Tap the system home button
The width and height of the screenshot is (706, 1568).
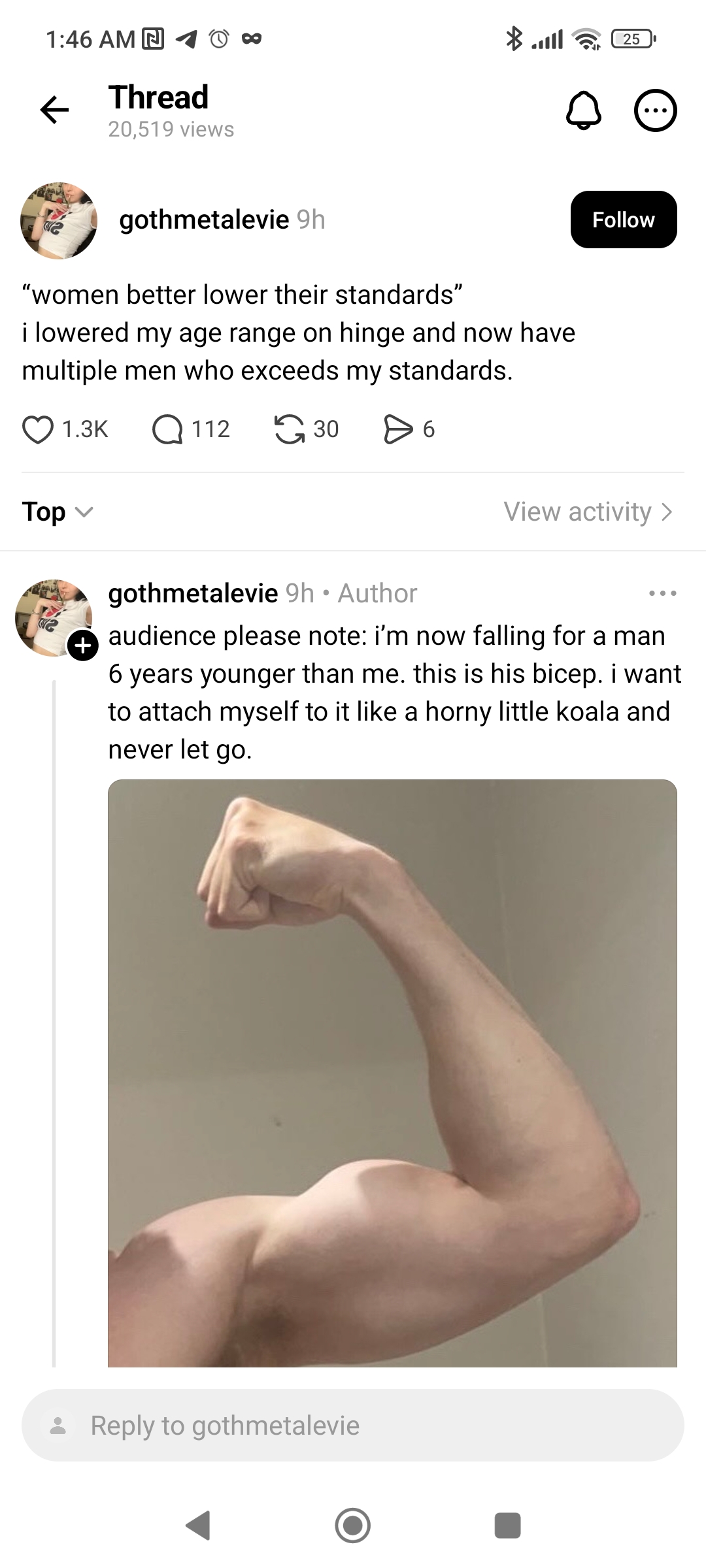pyautogui.click(x=353, y=1526)
